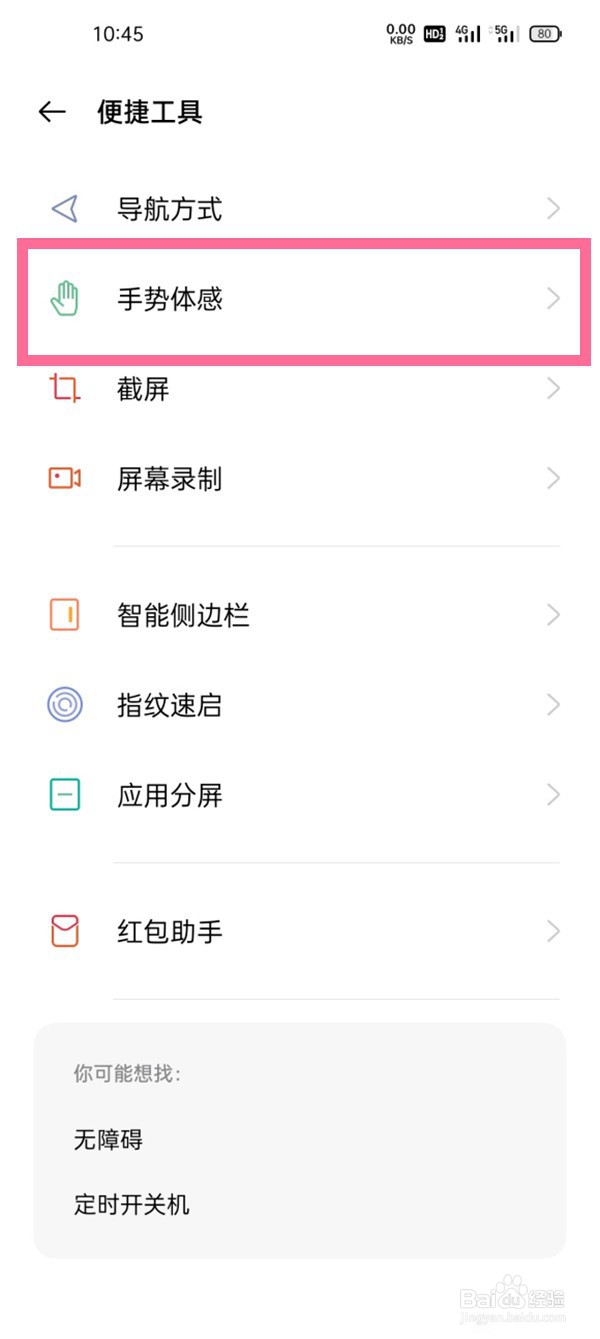Screen dimensions: 600x1339
Task: Open 红包助手 settings
Action: (x=300, y=932)
